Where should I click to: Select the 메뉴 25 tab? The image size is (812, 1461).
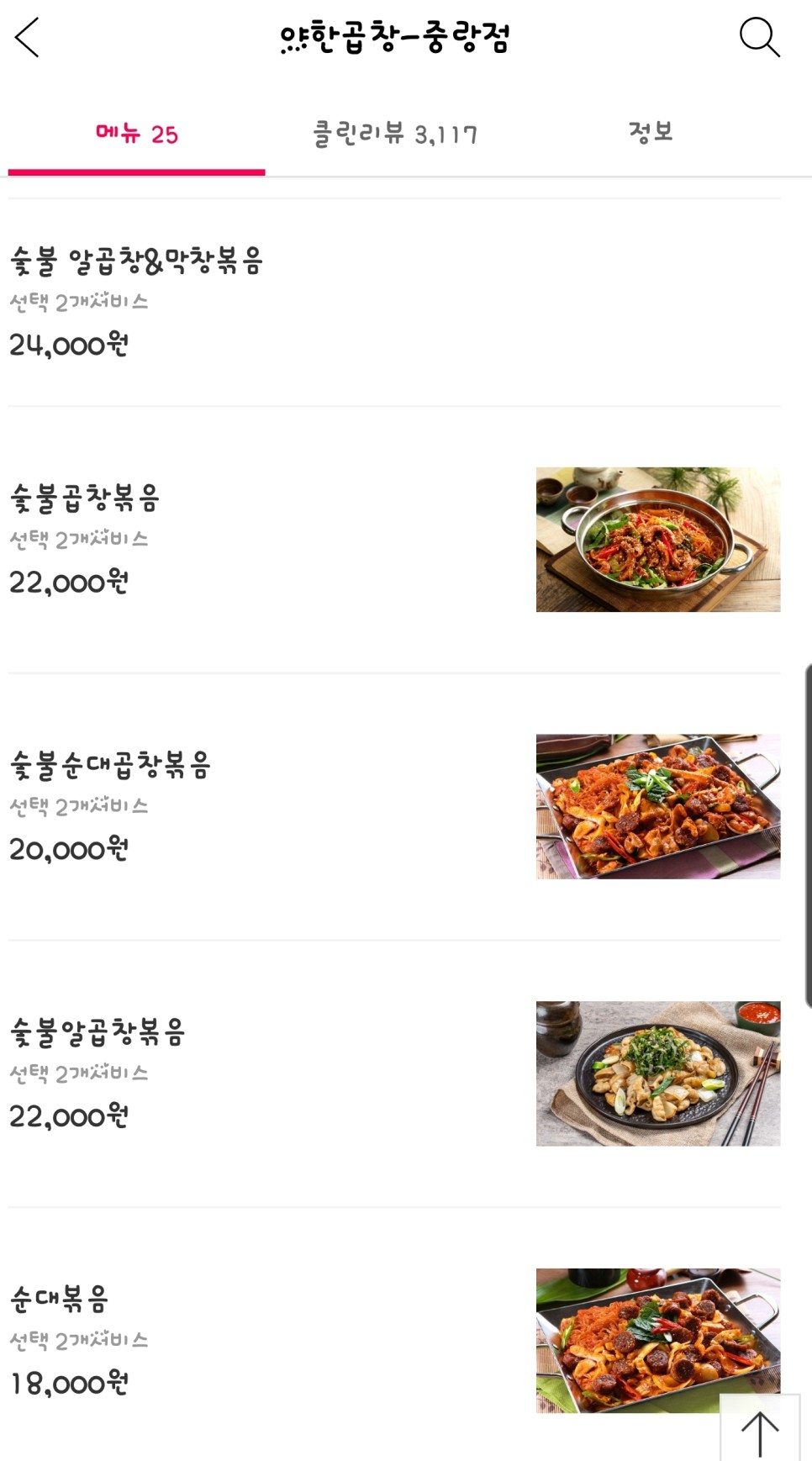pyautogui.click(x=137, y=134)
